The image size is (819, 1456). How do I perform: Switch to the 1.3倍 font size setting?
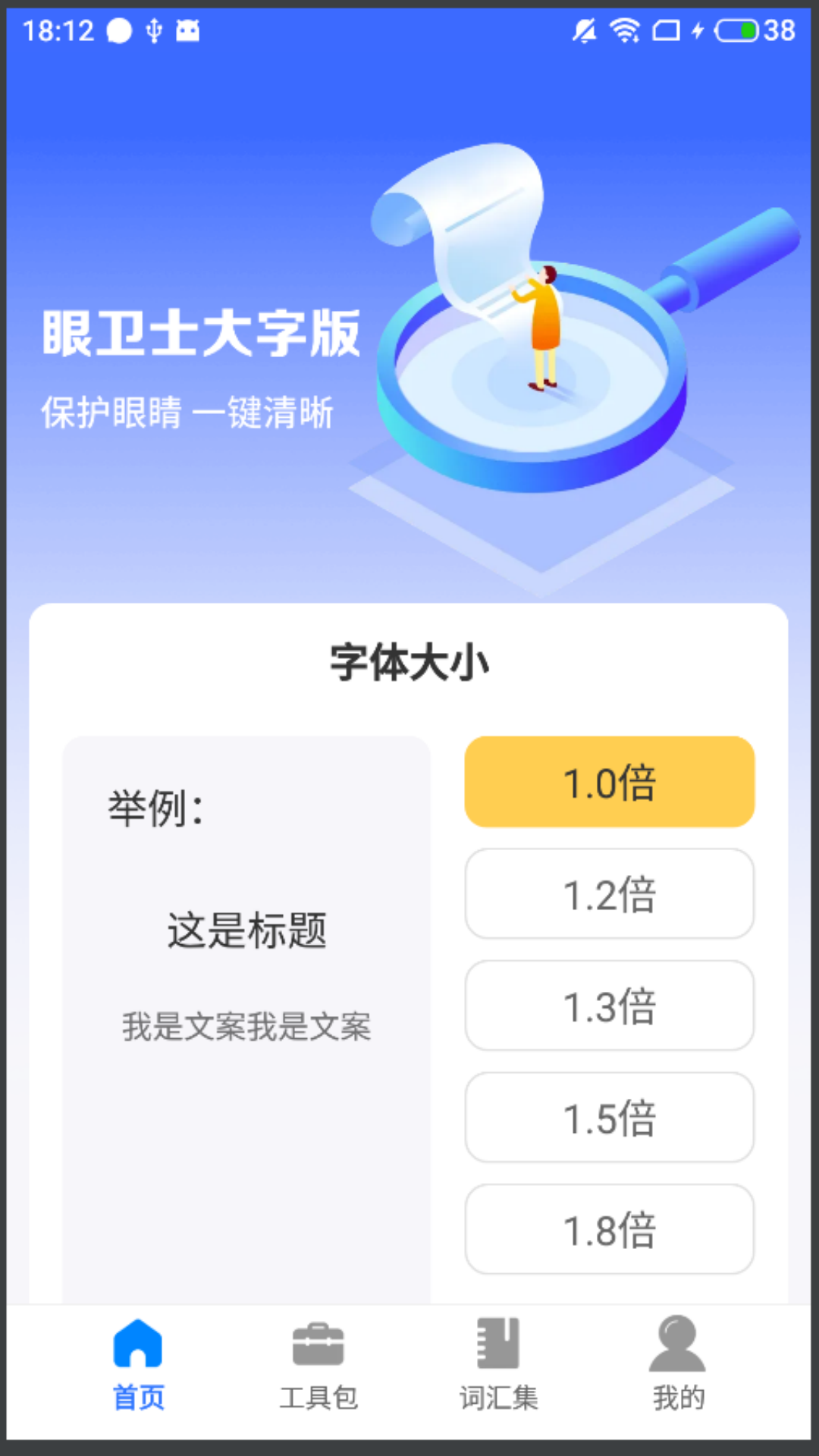tap(609, 1006)
